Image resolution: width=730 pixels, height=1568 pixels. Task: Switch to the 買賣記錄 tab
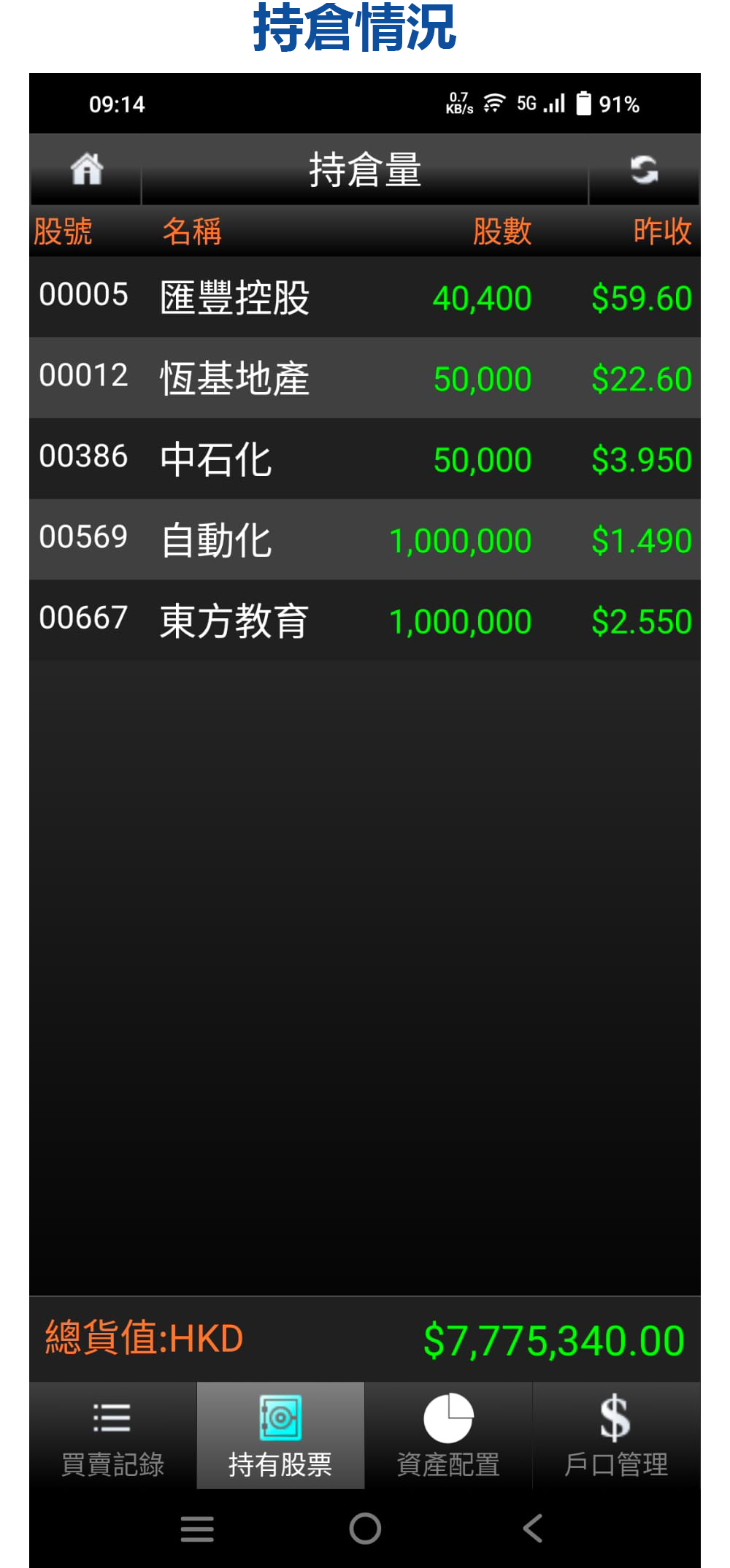point(113,1435)
